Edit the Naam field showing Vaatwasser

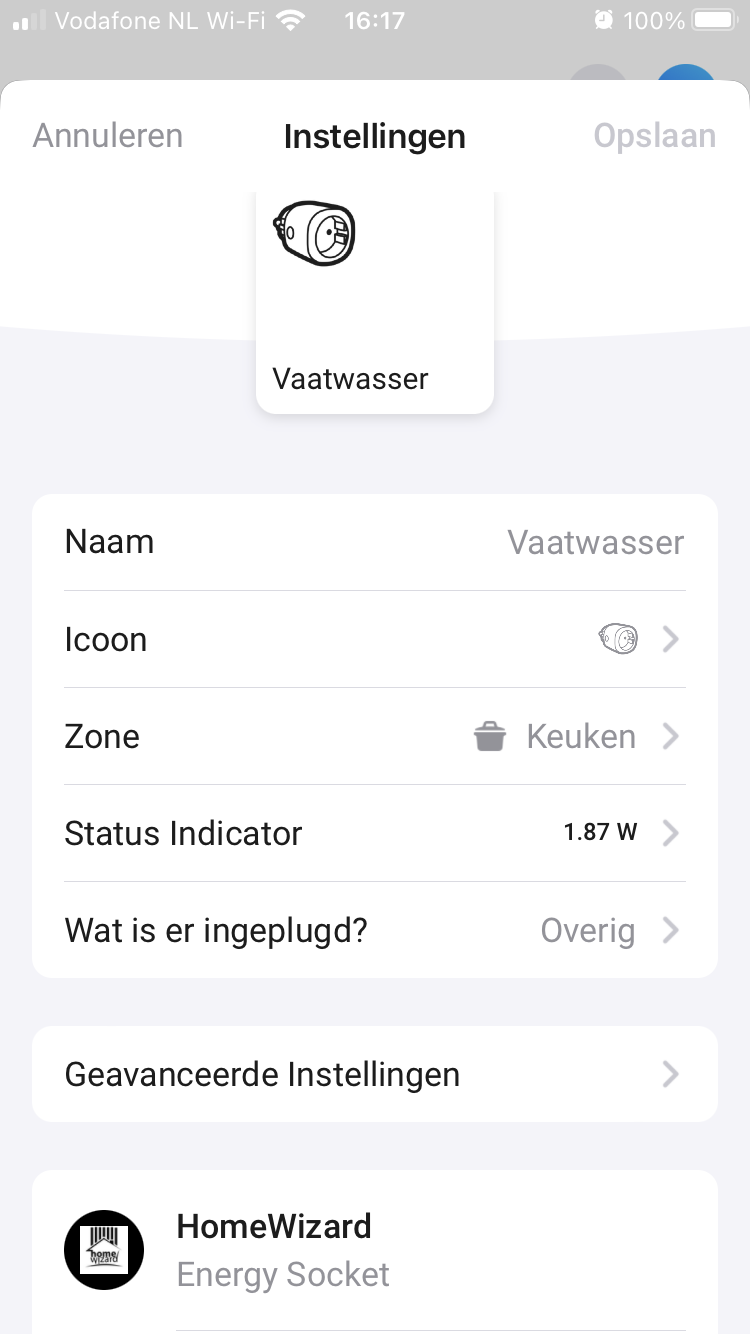click(594, 542)
